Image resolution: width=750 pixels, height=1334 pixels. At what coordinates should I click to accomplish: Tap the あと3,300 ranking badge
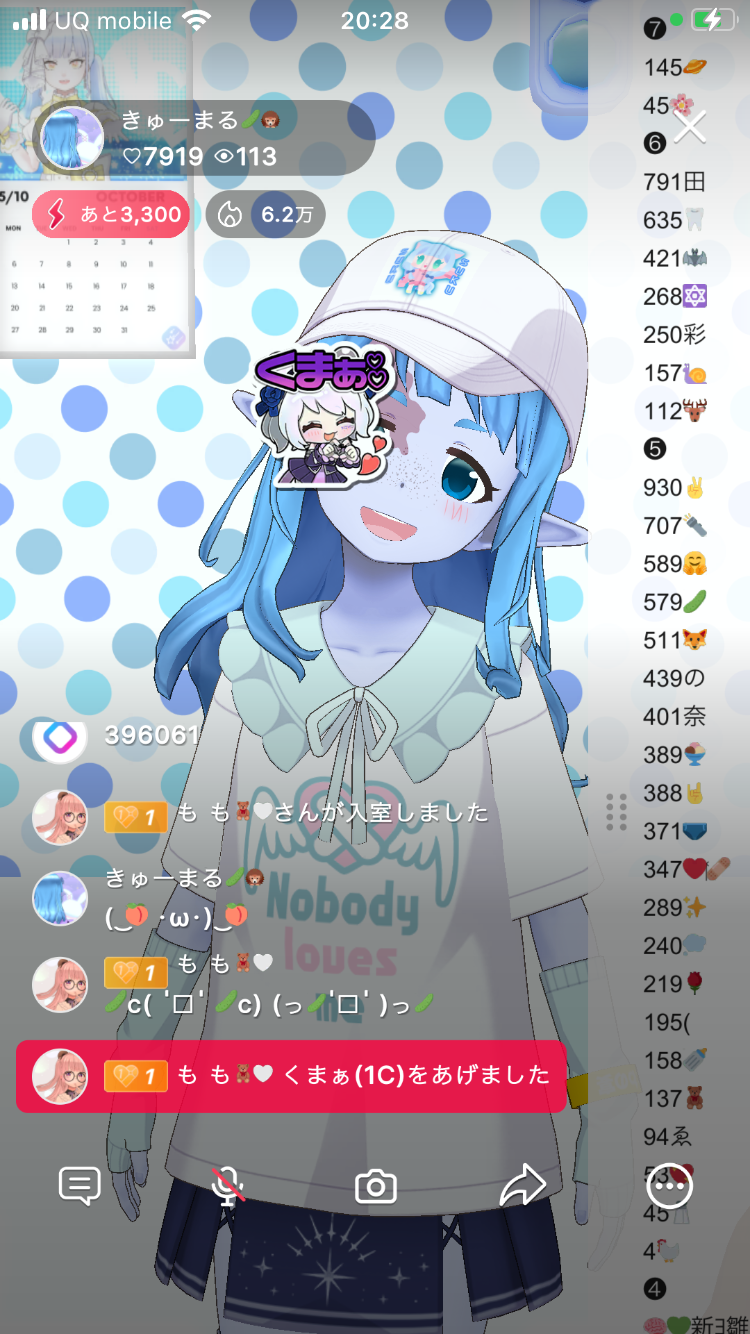[x=111, y=214]
